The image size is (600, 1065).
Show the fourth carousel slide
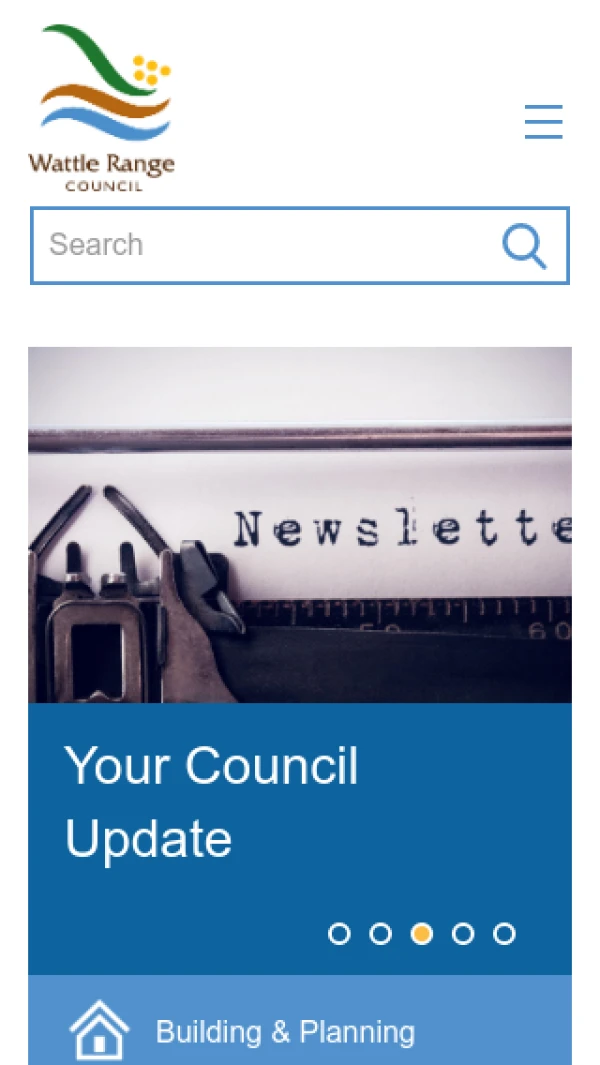coord(463,934)
